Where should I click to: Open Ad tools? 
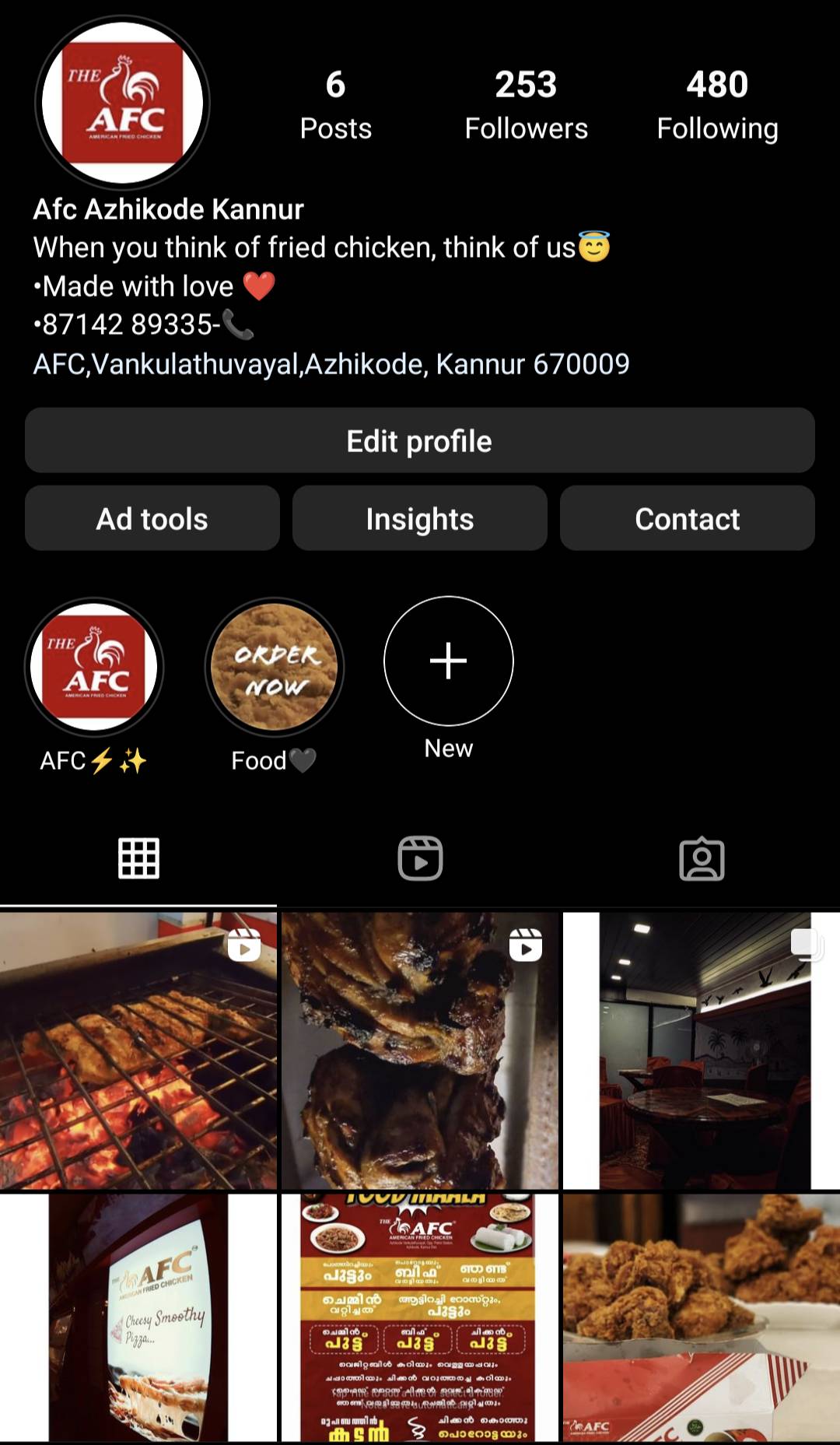click(x=152, y=519)
